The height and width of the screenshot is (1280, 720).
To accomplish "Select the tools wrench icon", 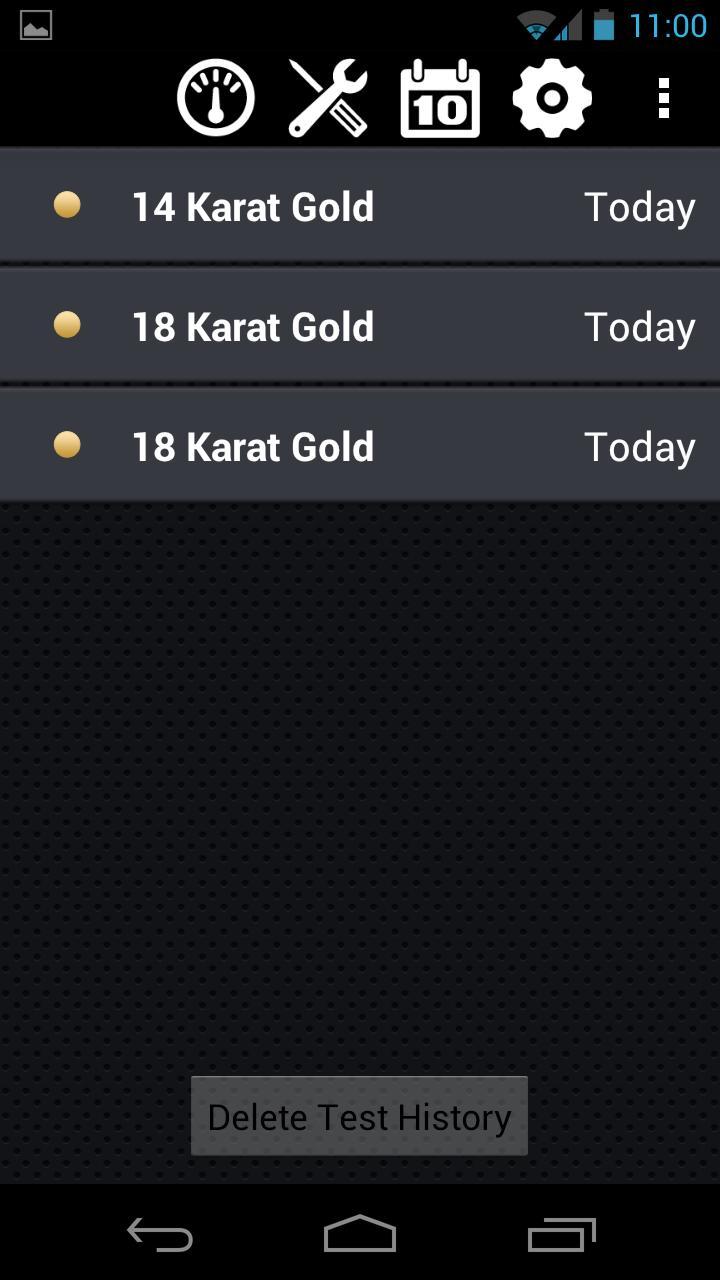I will click(328, 96).
